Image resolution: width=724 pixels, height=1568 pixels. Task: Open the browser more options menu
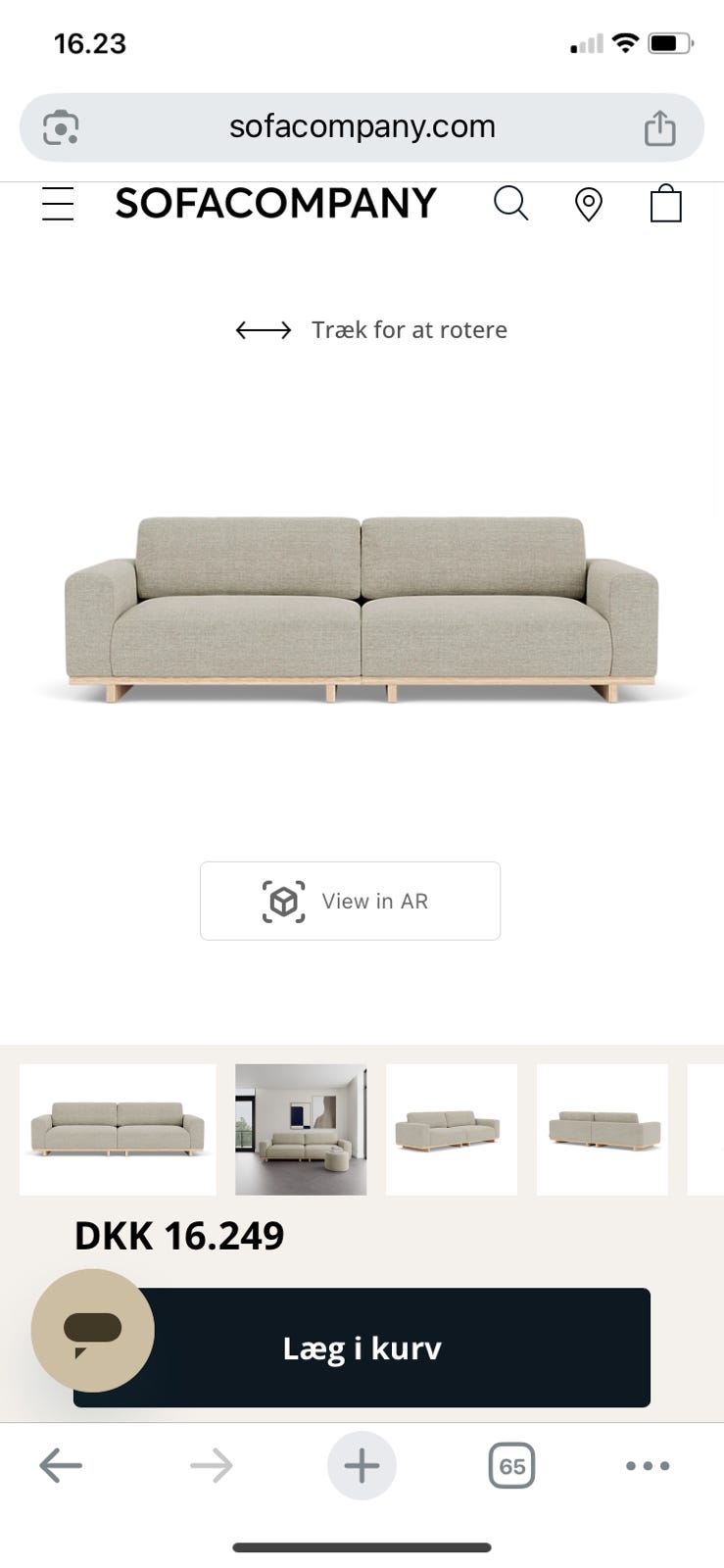coord(648,1466)
